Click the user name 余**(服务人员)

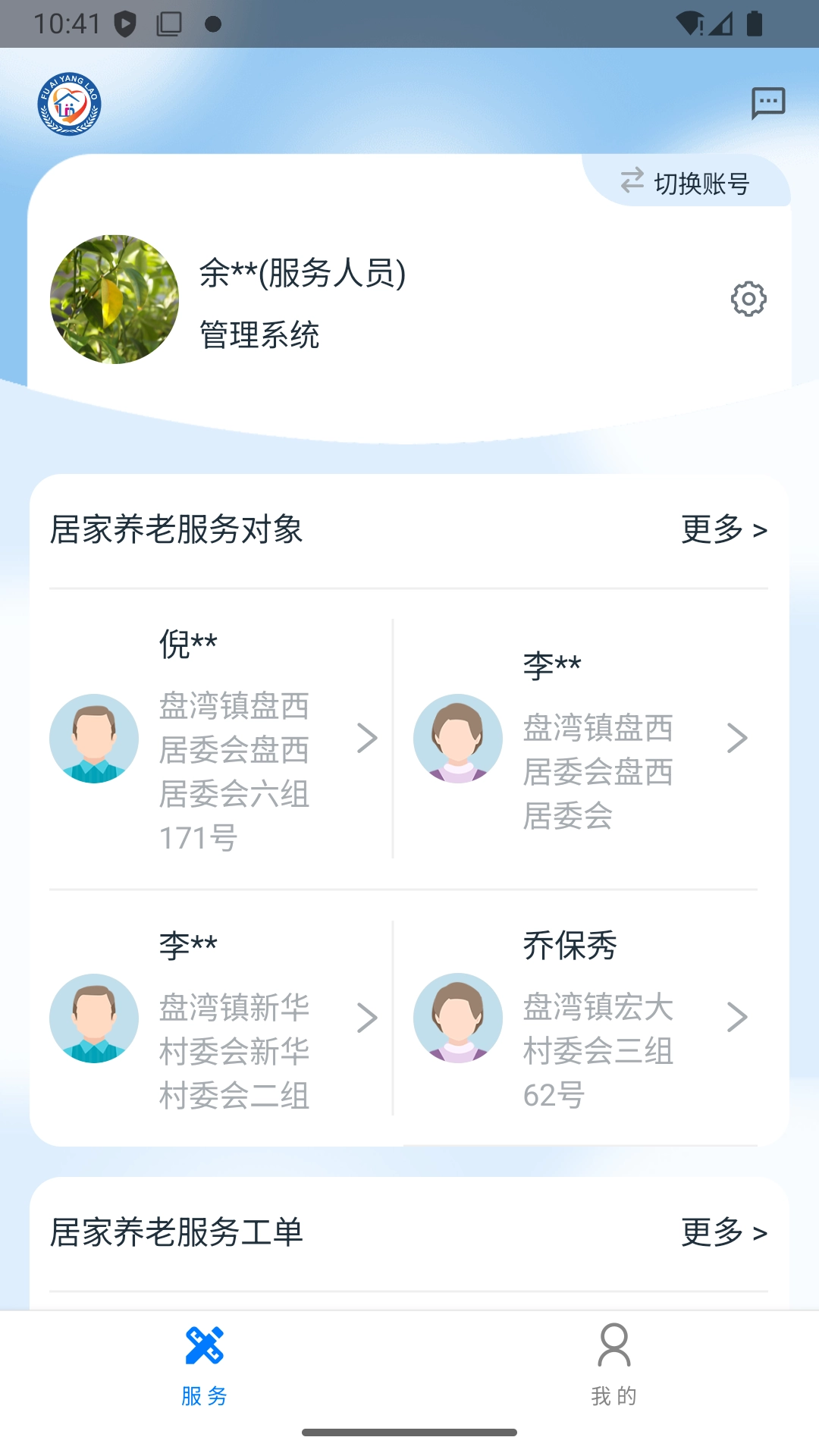tap(303, 275)
